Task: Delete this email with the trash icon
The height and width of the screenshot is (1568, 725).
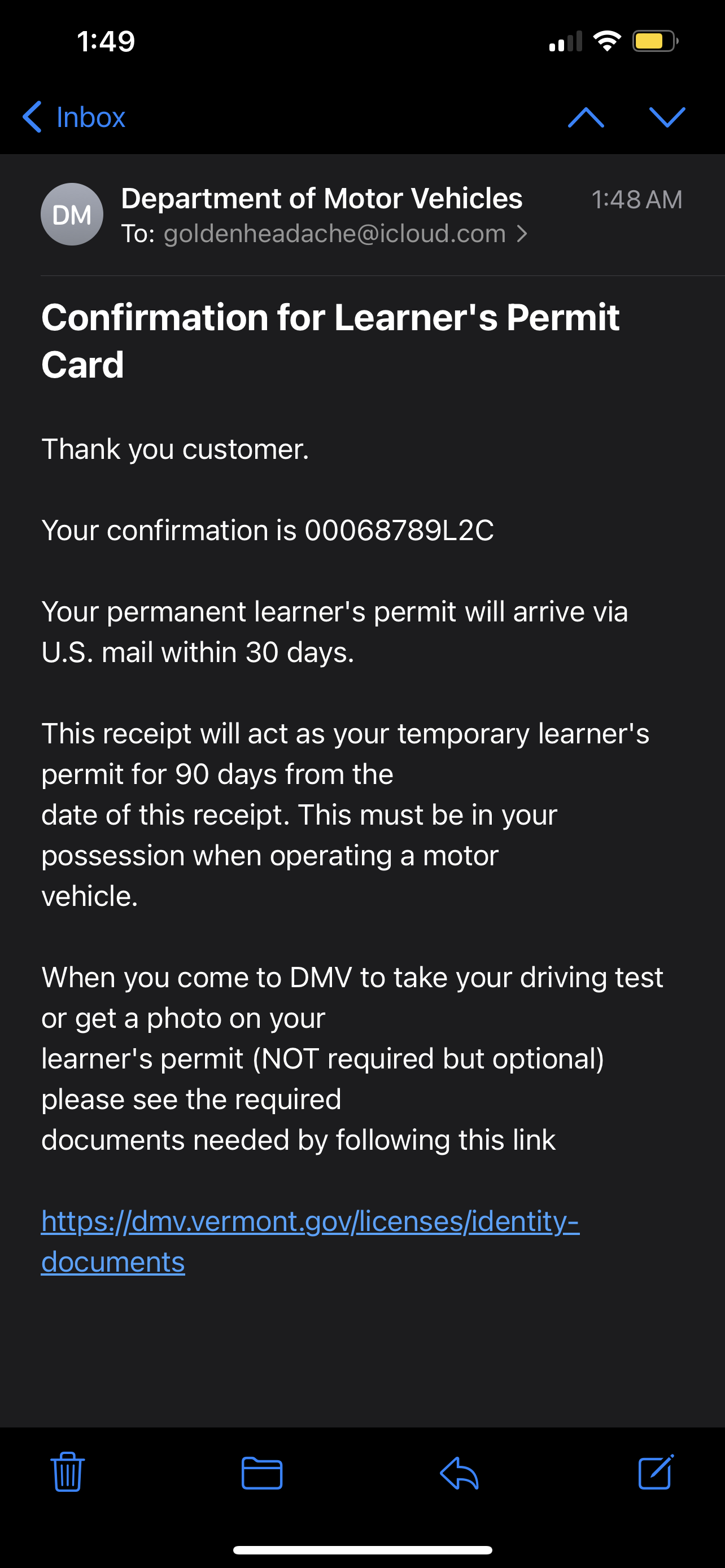Action: [x=68, y=1472]
